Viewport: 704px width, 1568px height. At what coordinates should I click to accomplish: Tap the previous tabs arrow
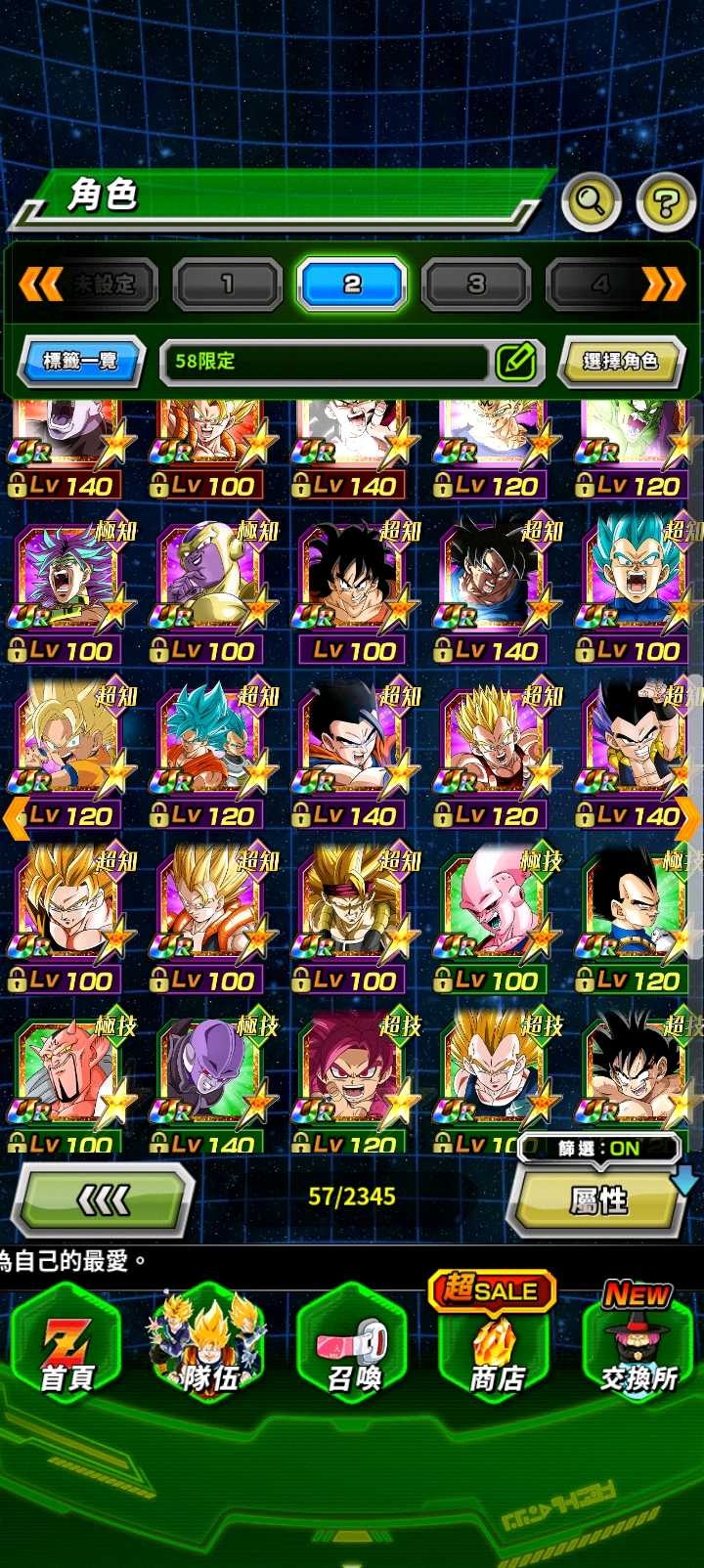(40, 284)
